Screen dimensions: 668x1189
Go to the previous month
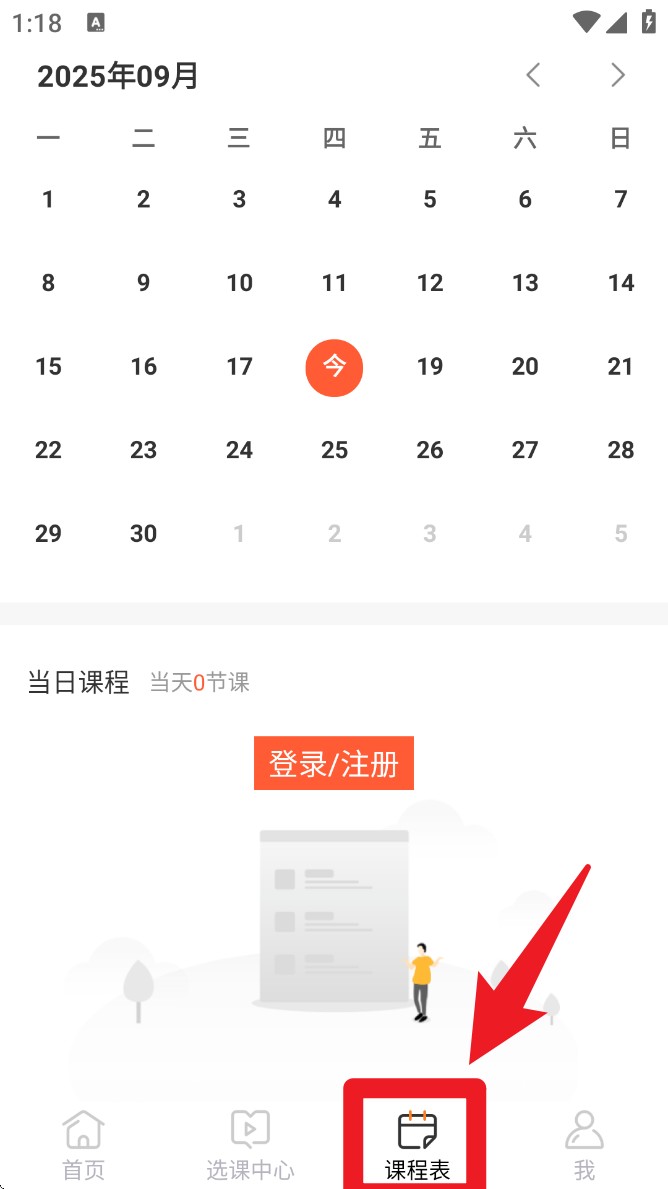533,75
